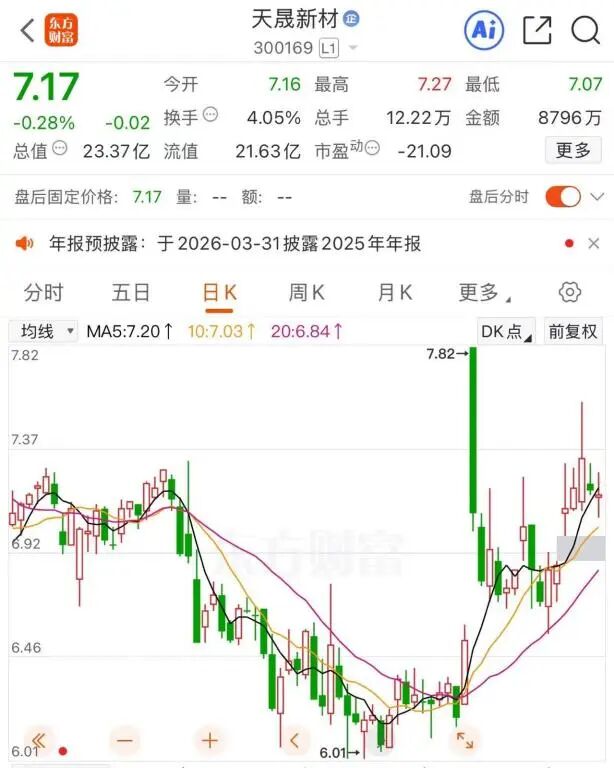Screen dimensions: 614x768
Task: Toggle the 盘后分时 switch
Action: (563, 197)
